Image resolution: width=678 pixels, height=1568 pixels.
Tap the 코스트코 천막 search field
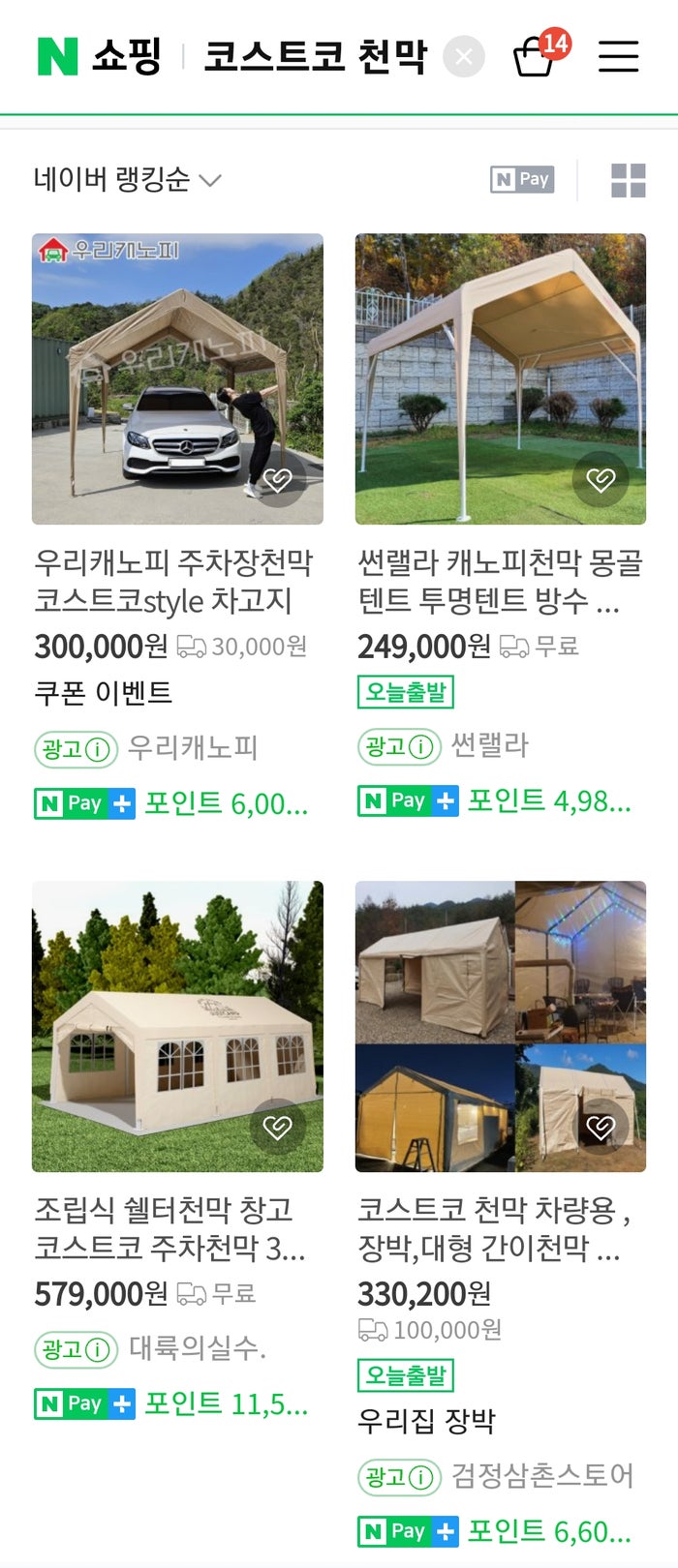tap(315, 56)
